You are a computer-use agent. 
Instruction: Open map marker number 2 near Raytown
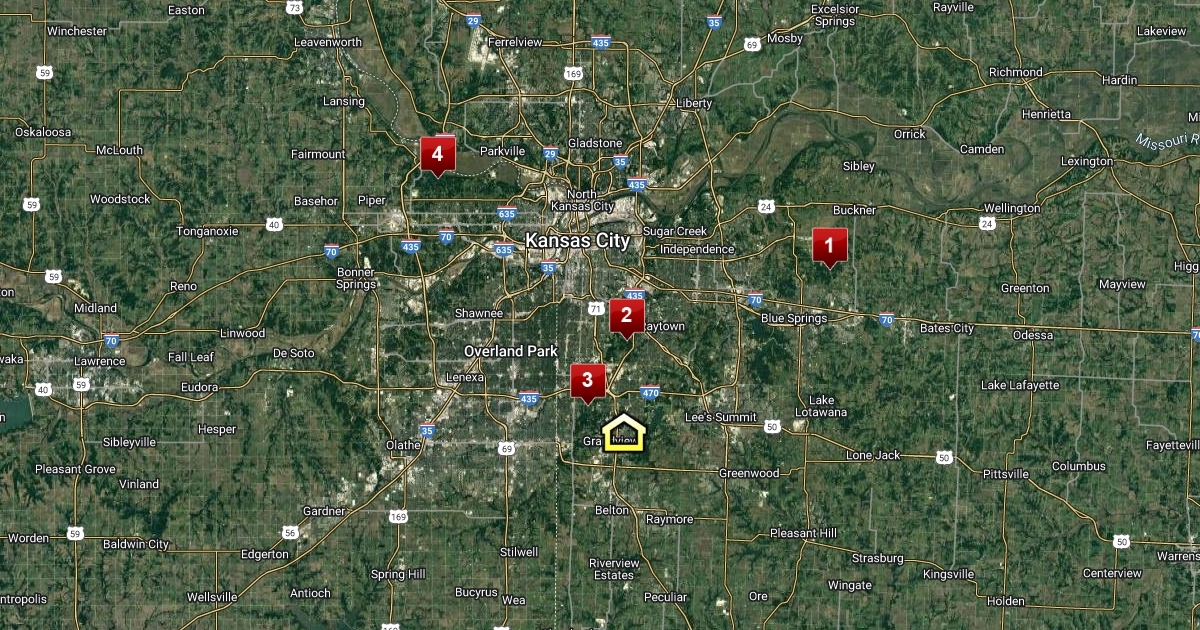pyautogui.click(x=627, y=317)
